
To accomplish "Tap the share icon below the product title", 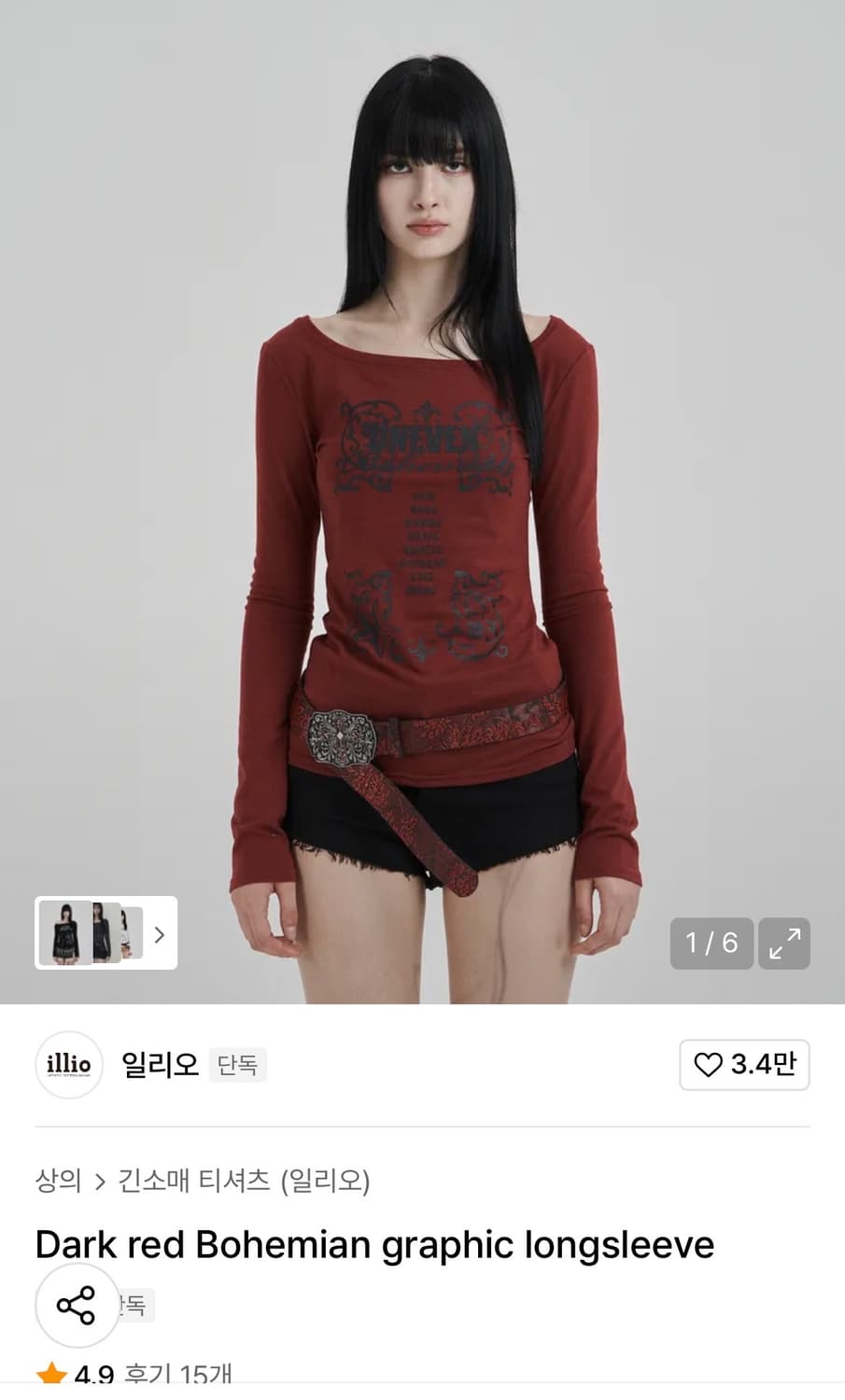I will tap(77, 1305).
